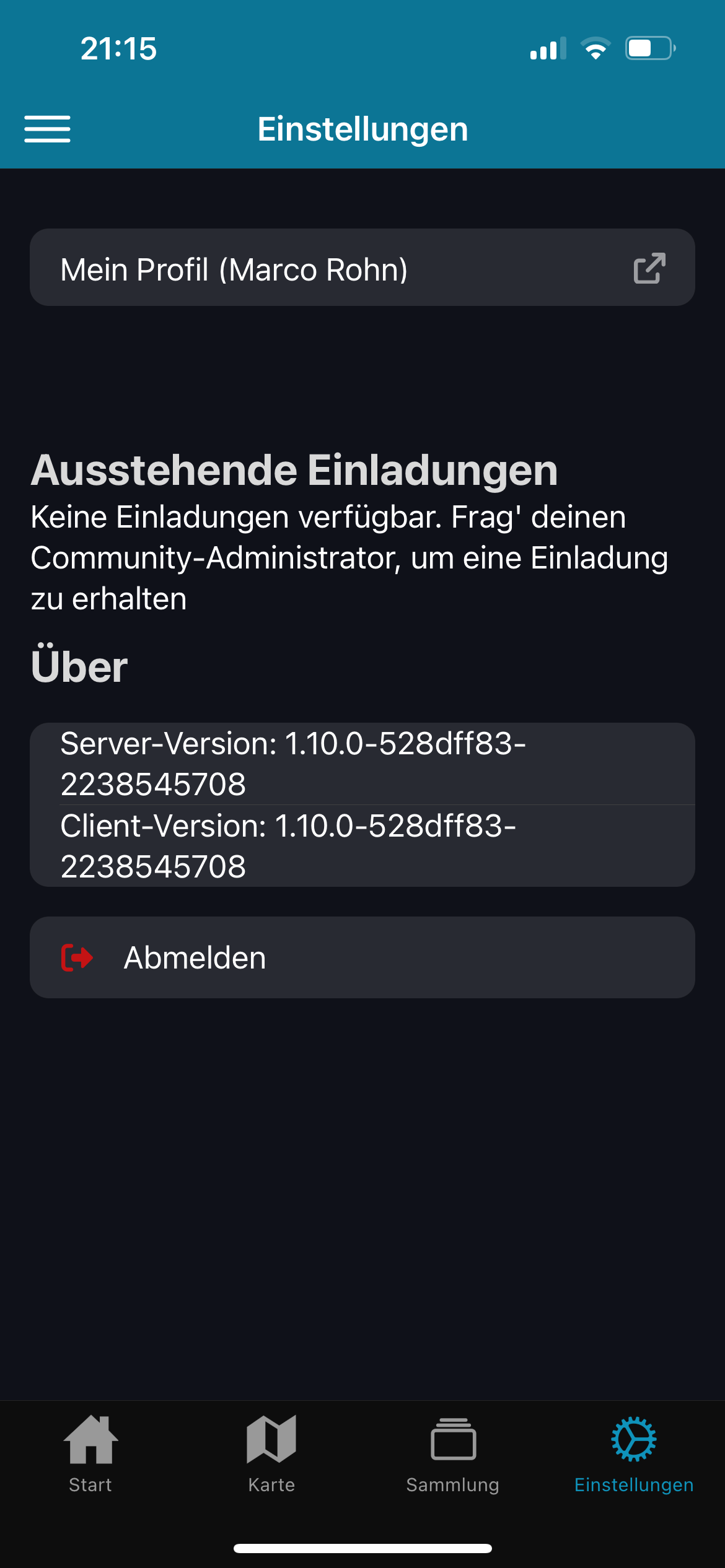Open the hamburger drawer menu

pyautogui.click(x=47, y=129)
